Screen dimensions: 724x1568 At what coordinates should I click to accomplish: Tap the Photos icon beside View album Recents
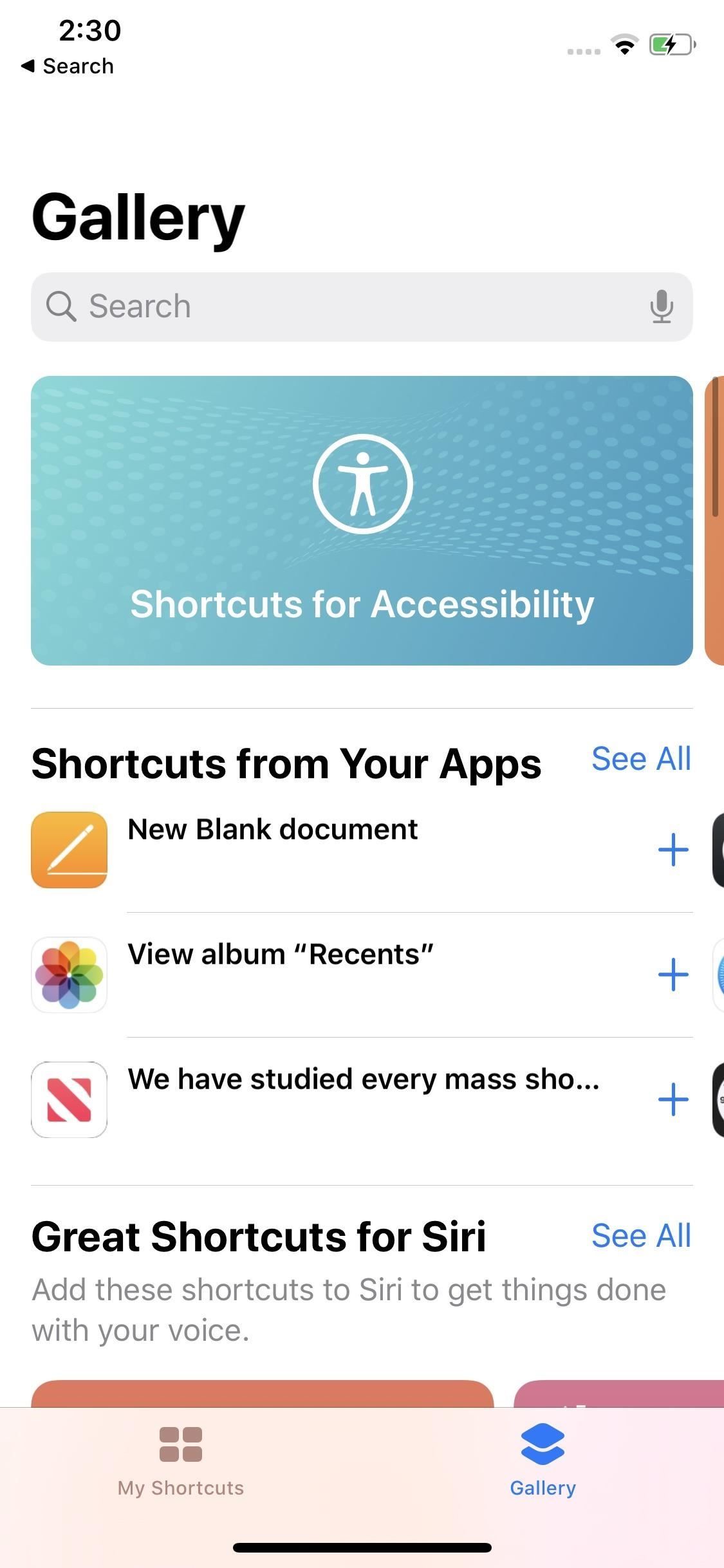pyautogui.click(x=69, y=974)
